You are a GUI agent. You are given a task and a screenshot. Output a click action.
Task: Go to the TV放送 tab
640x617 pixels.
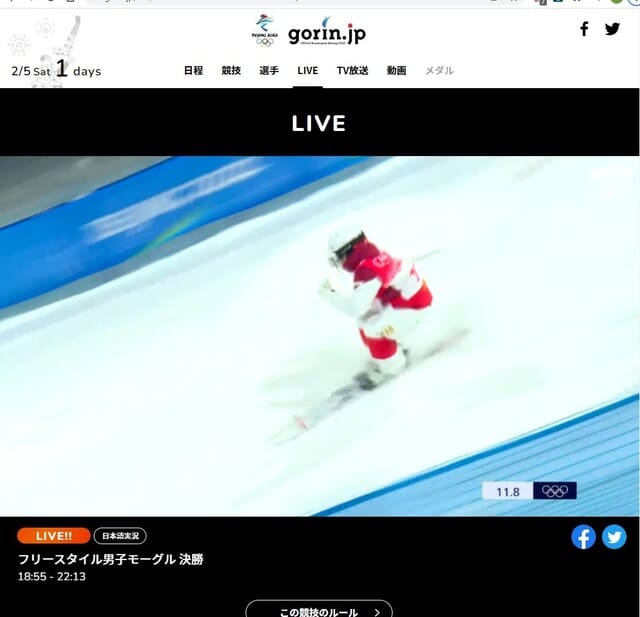coord(352,71)
